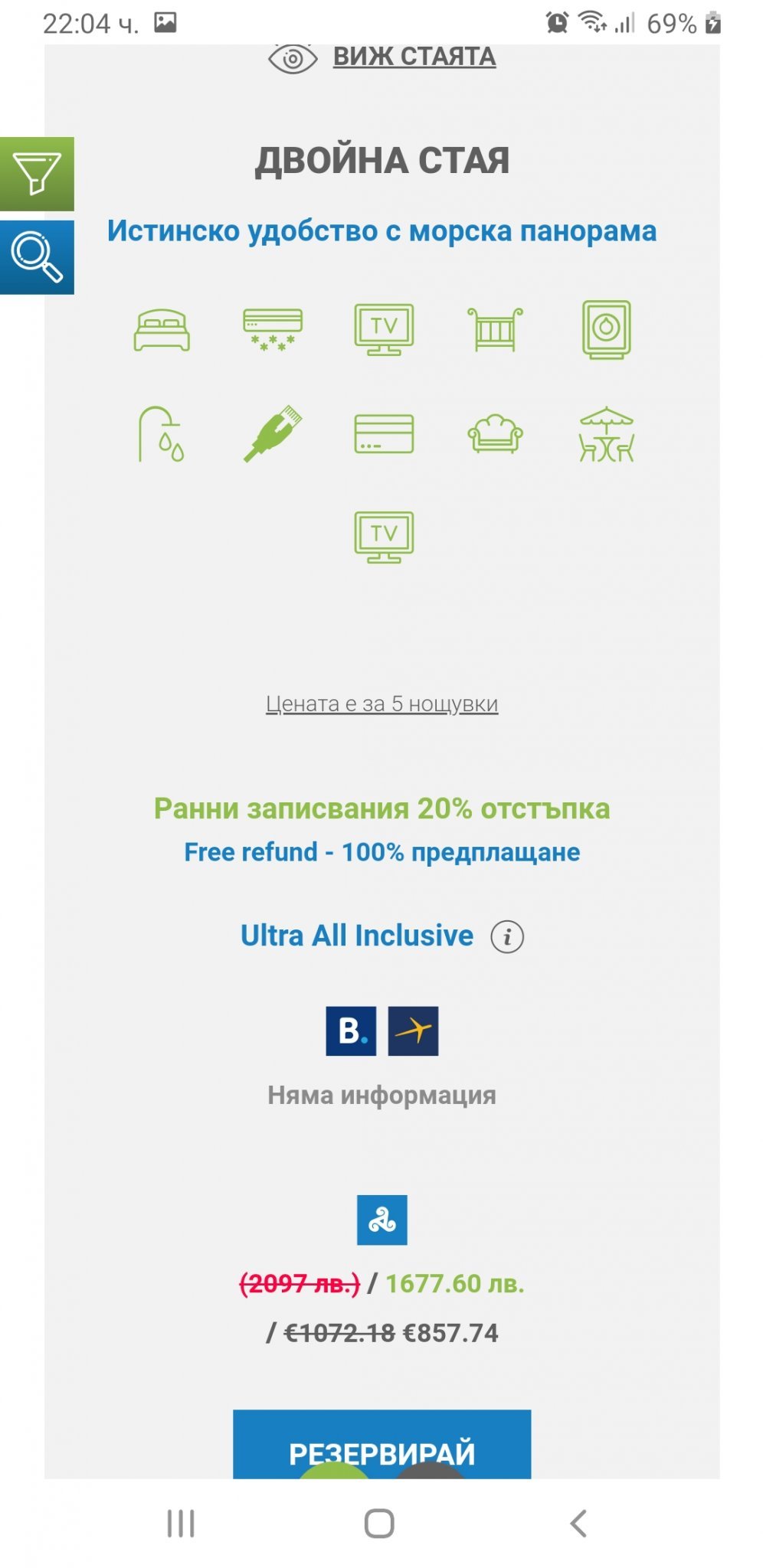The height and width of the screenshot is (1568, 763).
Task: Go back with the system back button
Action: [579, 1523]
